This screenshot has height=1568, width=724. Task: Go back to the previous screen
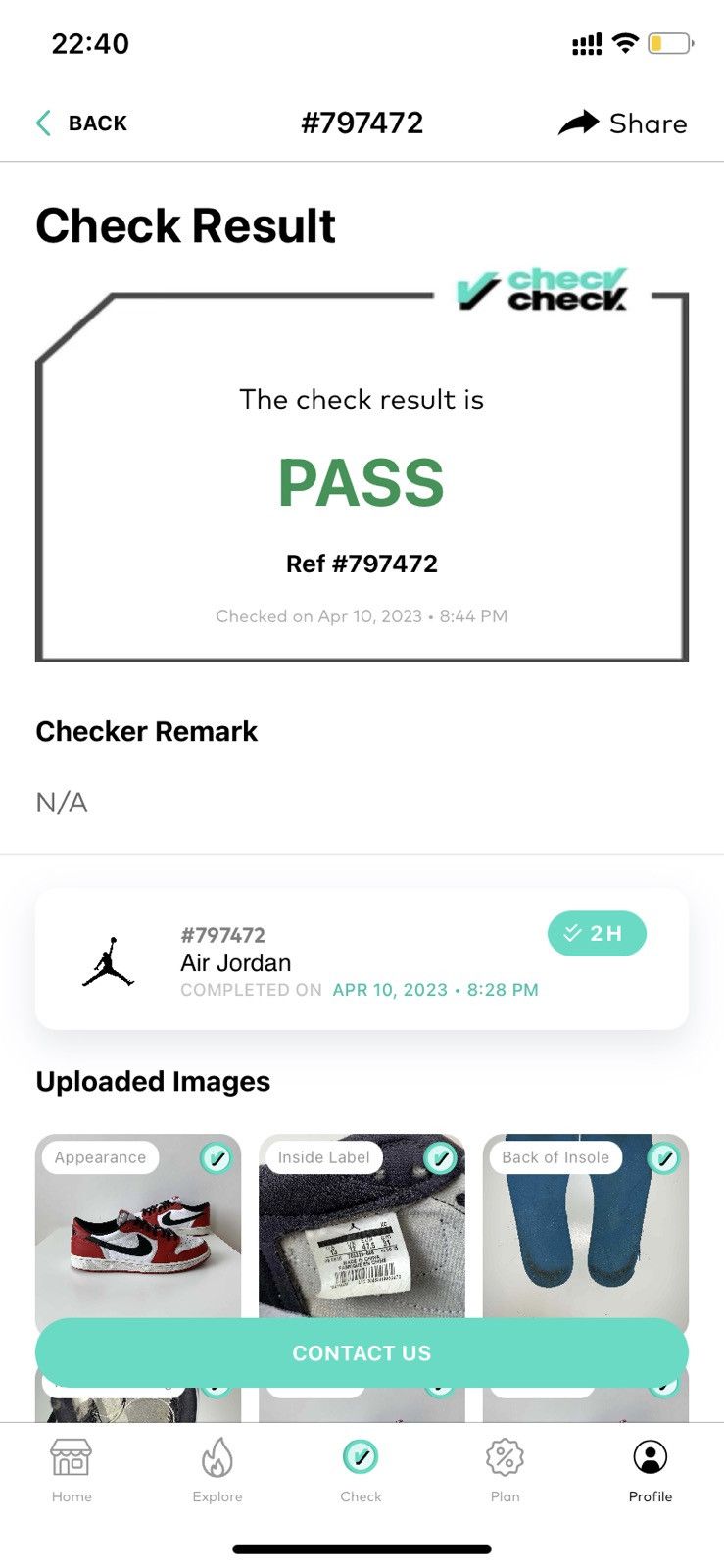[81, 123]
